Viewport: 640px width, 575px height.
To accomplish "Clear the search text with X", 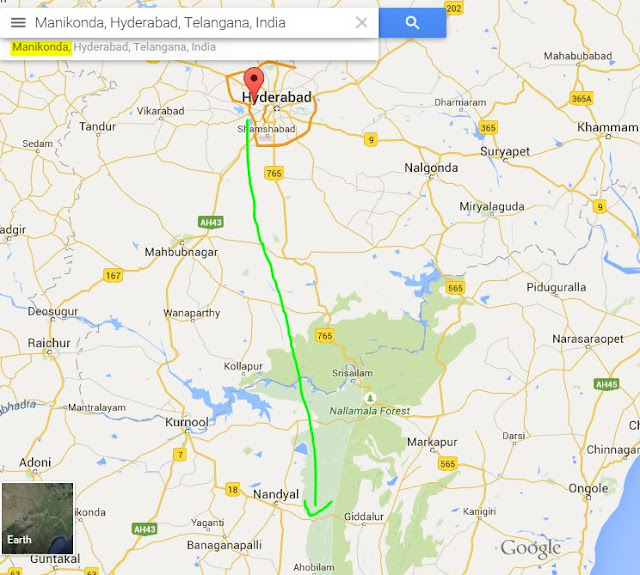I will tap(361, 22).
